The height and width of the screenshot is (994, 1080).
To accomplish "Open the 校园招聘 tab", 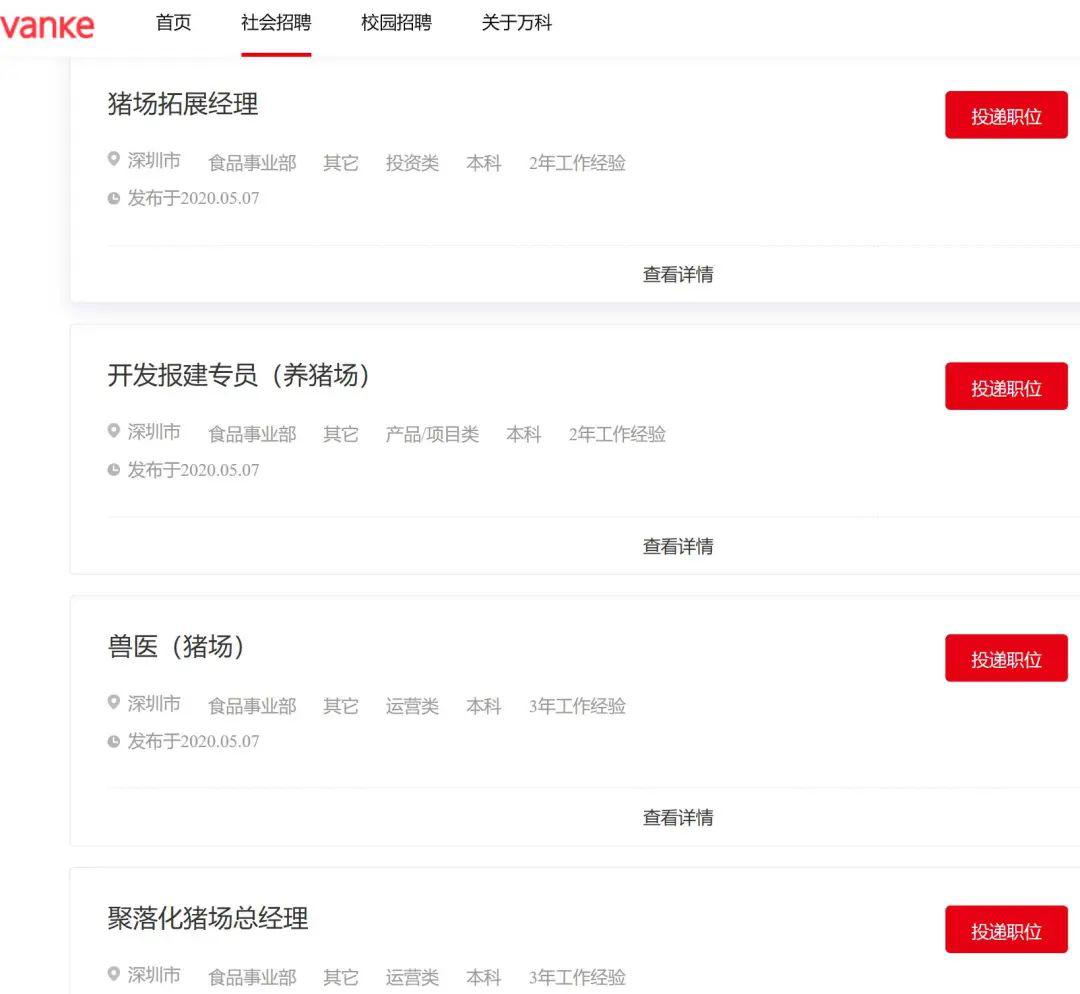I will [x=396, y=23].
